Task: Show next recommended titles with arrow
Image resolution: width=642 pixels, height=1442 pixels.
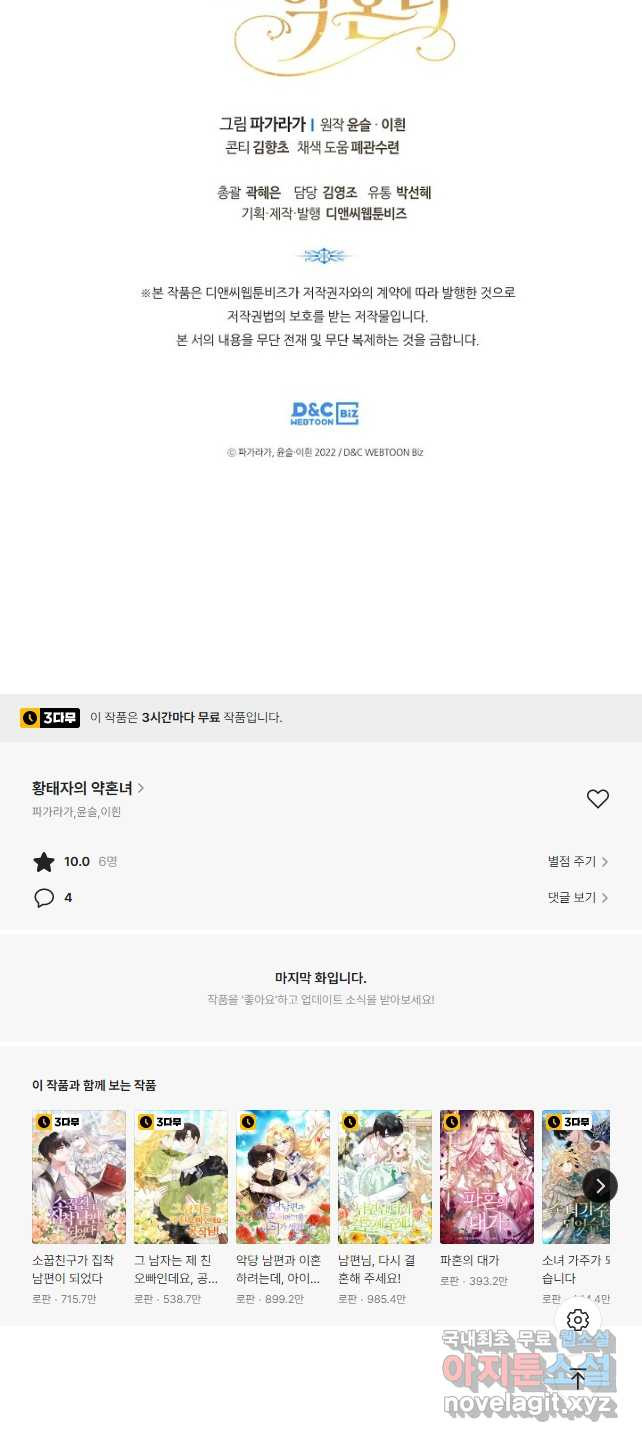Action: (600, 1186)
